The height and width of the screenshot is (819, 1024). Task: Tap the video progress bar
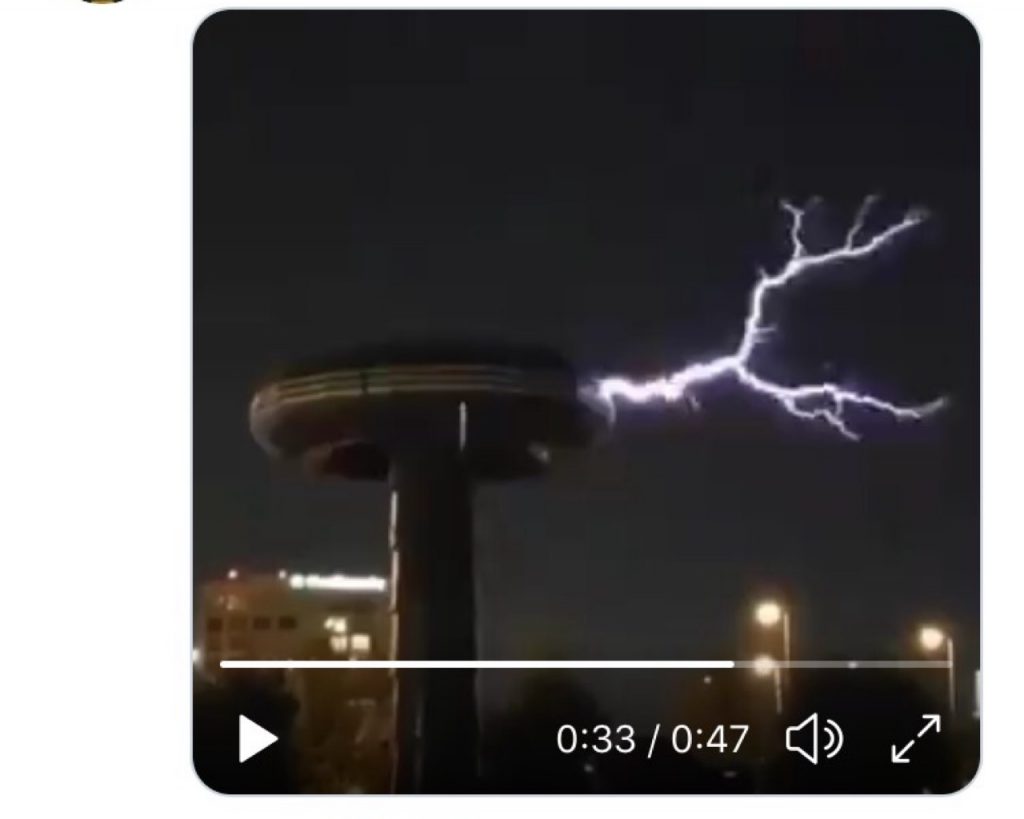click(585, 663)
